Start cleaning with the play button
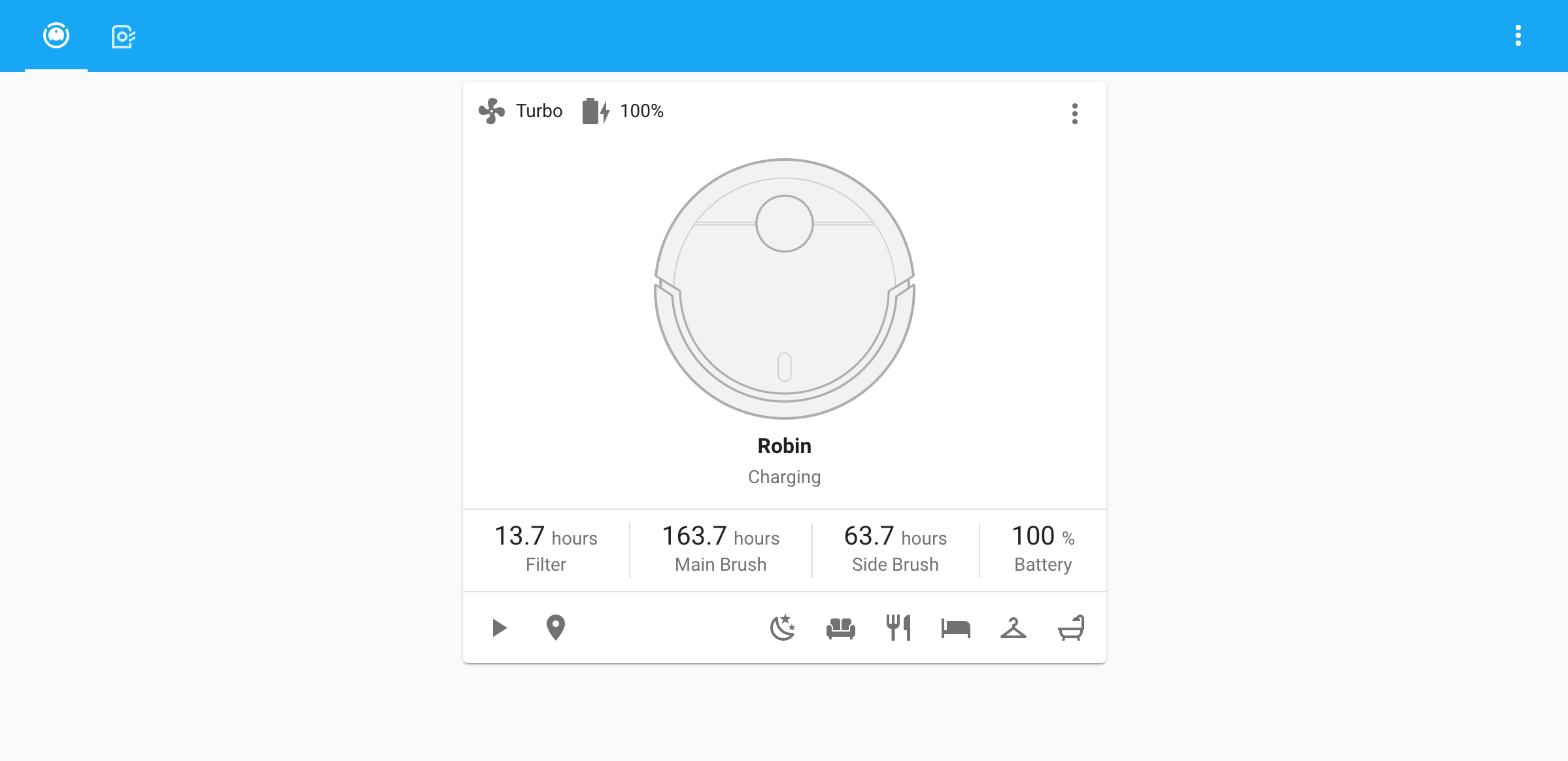 coord(499,628)
